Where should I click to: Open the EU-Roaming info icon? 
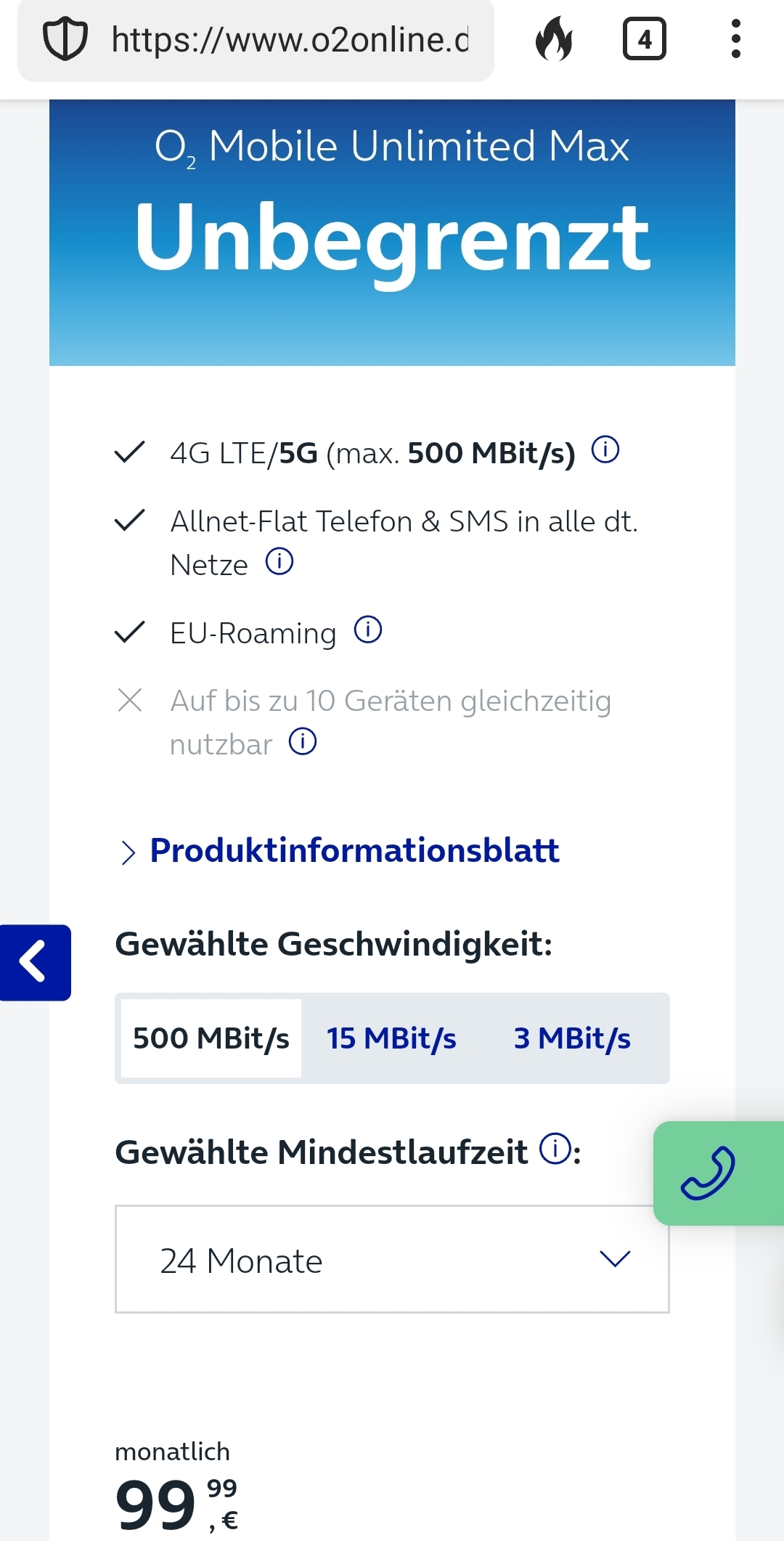pyautogui.click(x=368, y=630)
